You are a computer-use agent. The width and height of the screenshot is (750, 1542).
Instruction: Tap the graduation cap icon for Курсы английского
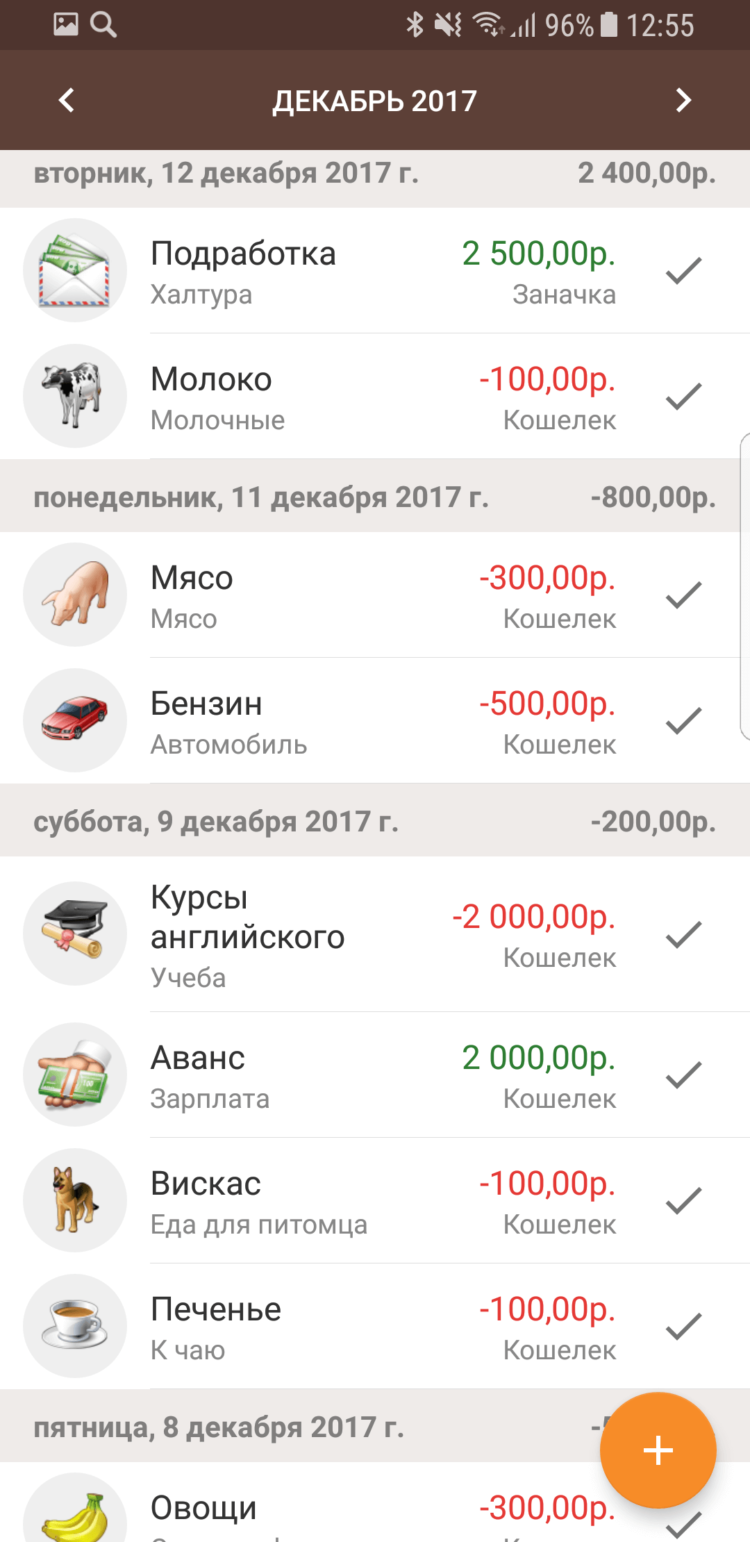(x=75, y=933)
